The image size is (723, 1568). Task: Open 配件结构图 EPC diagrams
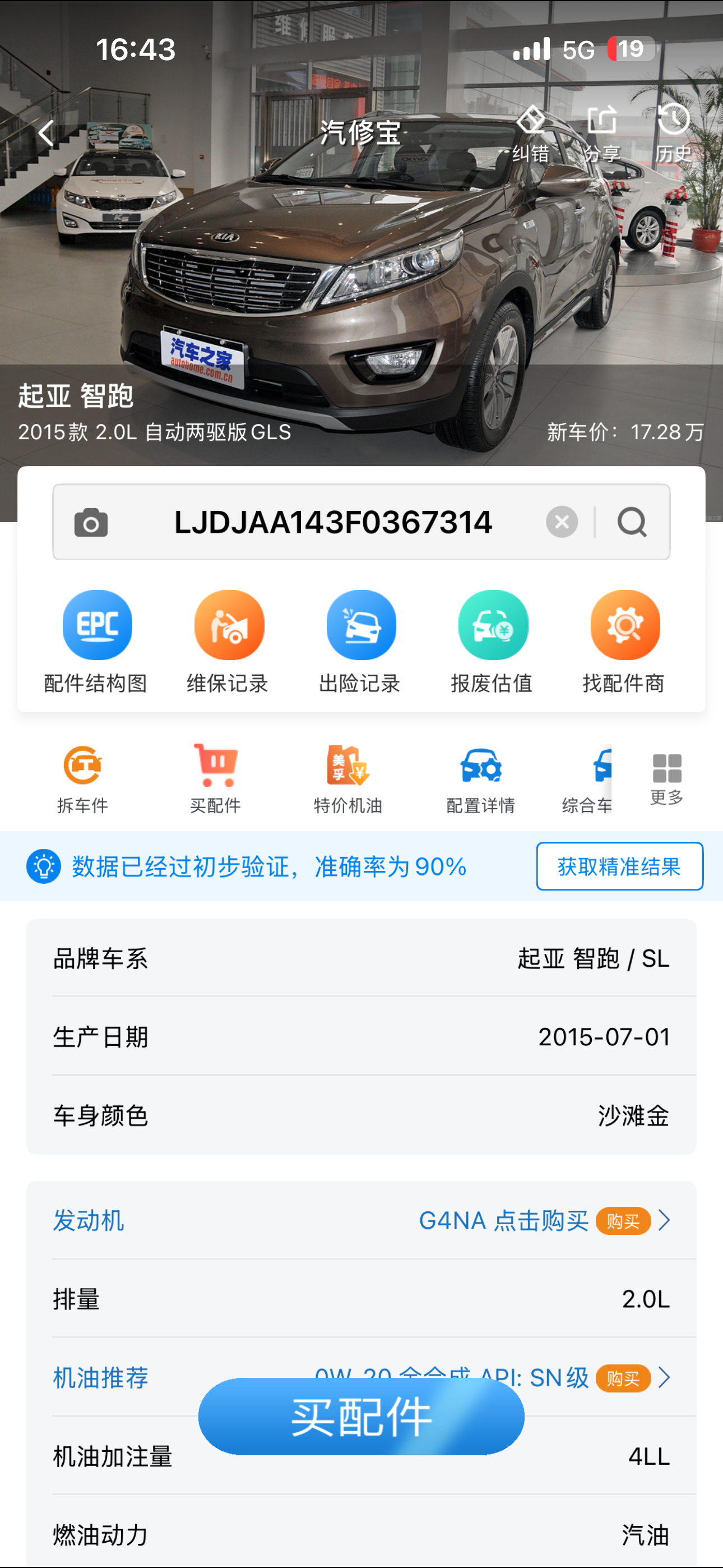click(97, 642)
